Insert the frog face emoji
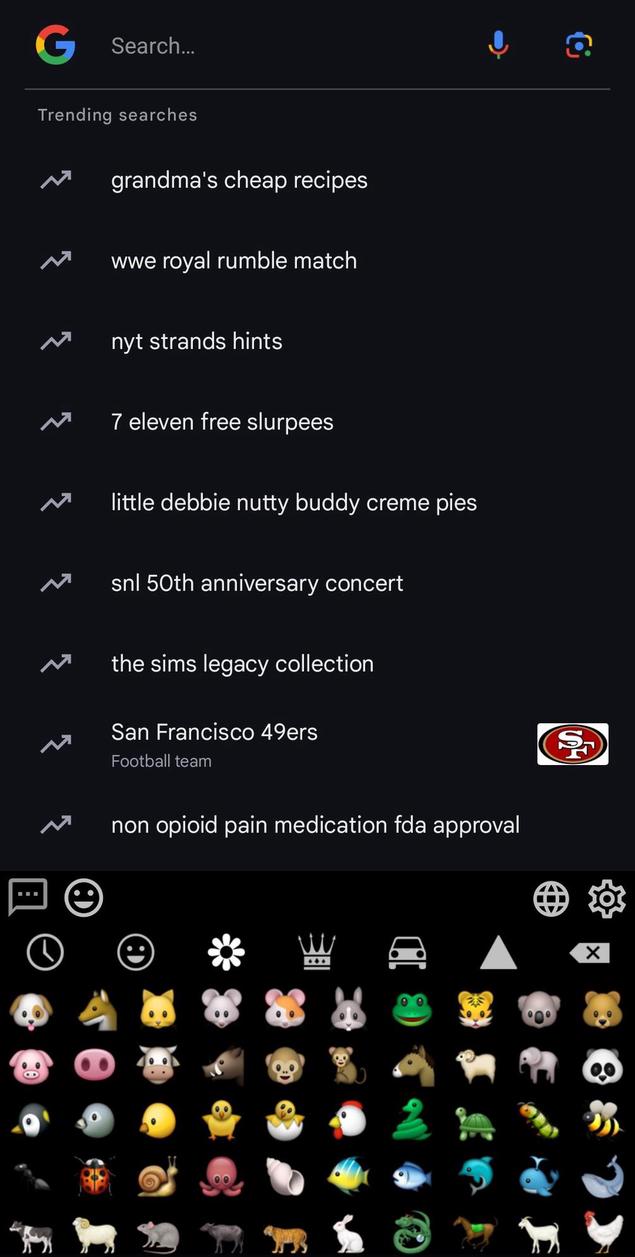This screenshot has width=635, height=1257. (x=411, y=1010)
